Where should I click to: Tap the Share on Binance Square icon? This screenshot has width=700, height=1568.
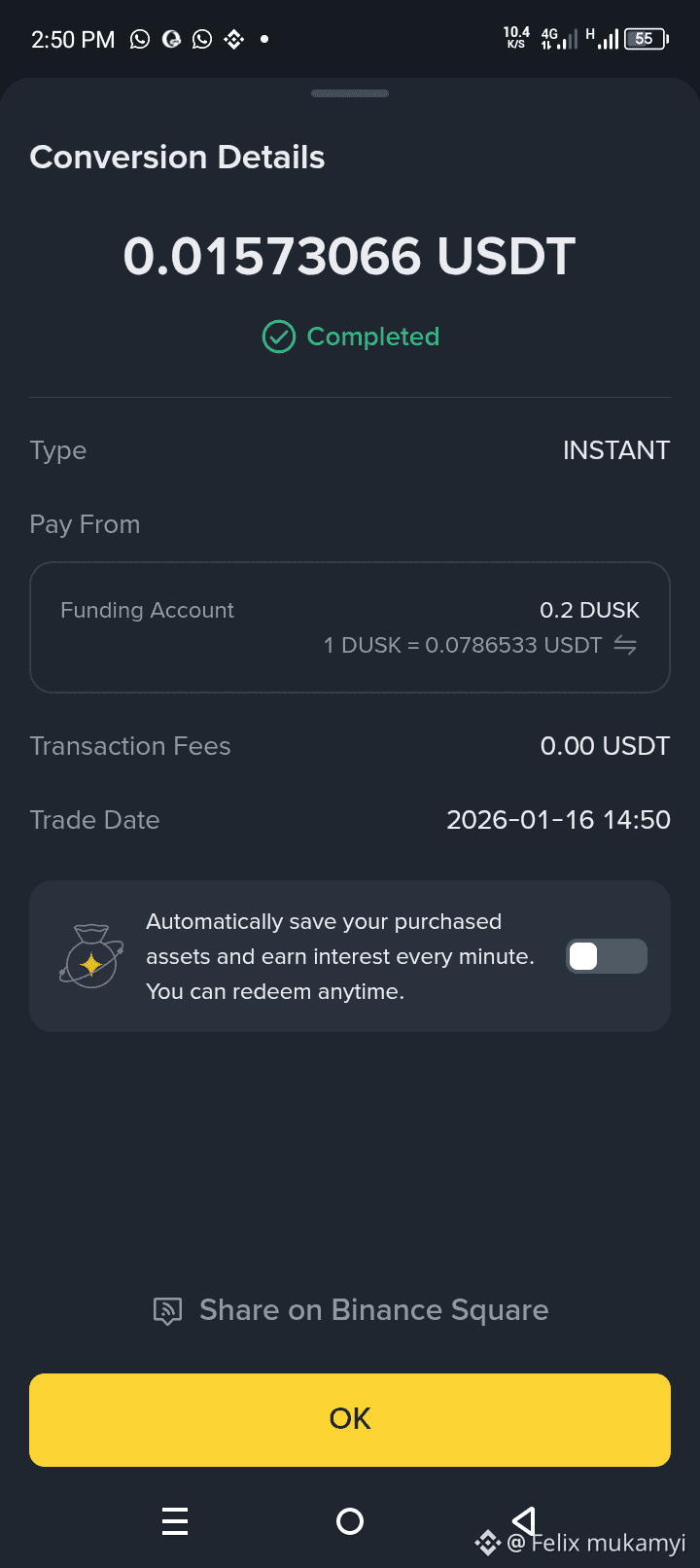pos(166,1310)
